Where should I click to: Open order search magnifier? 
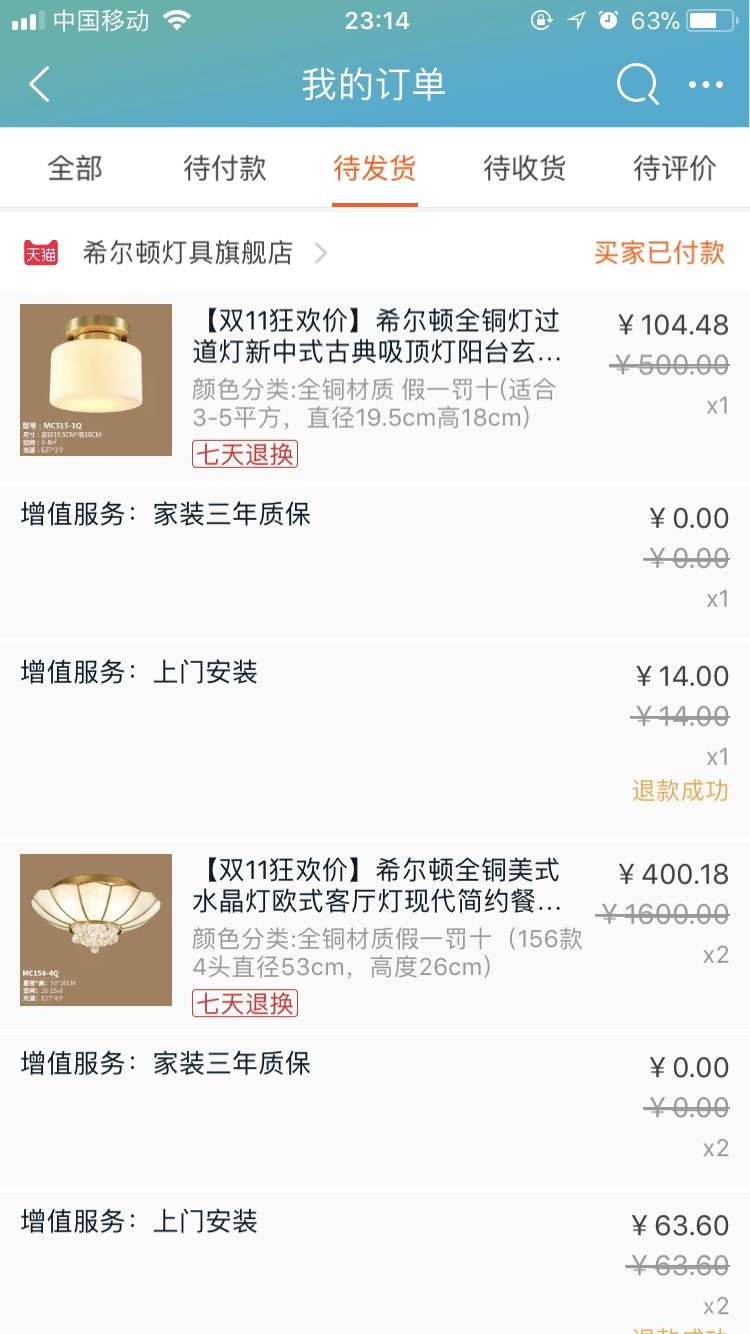tap(637, 85)
